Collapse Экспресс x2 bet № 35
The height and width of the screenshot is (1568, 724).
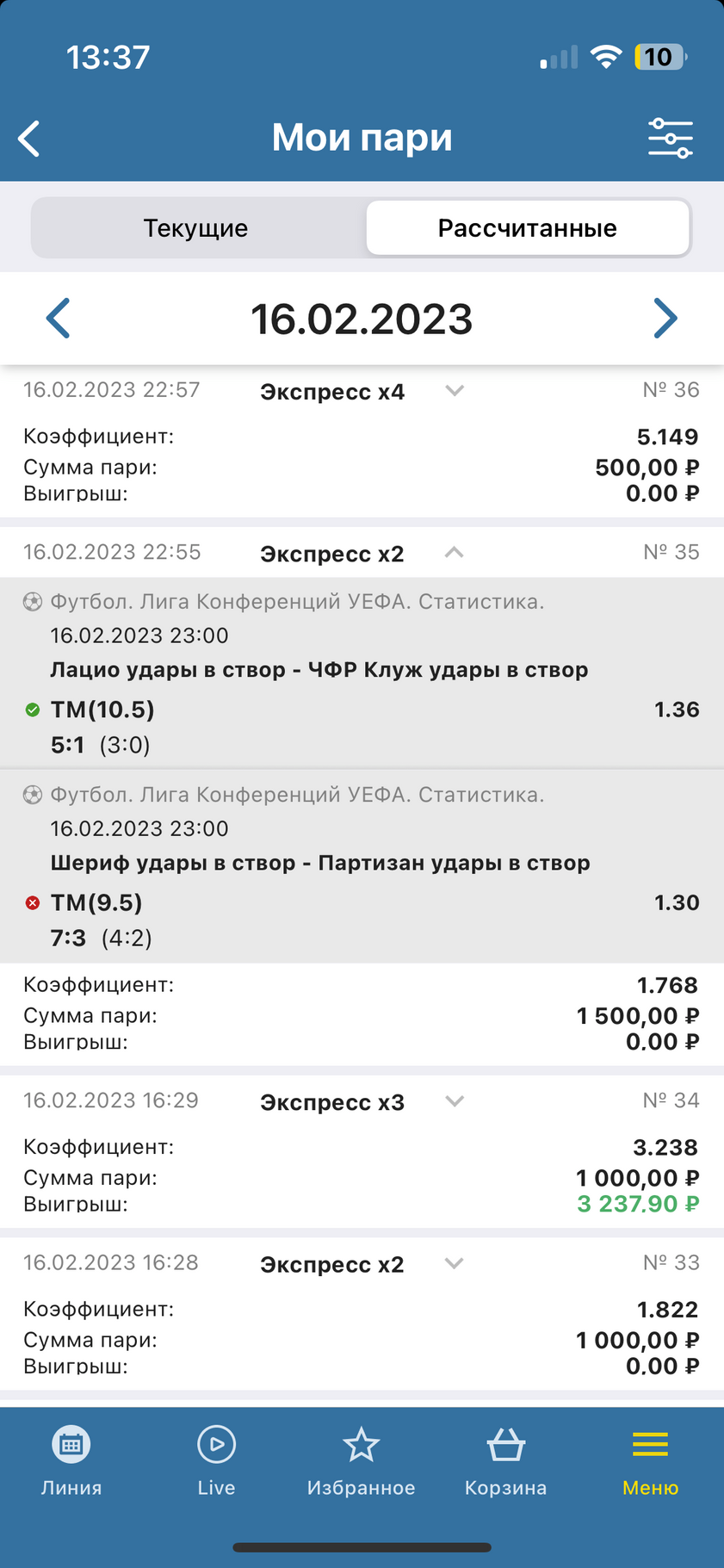click(455, 553)
